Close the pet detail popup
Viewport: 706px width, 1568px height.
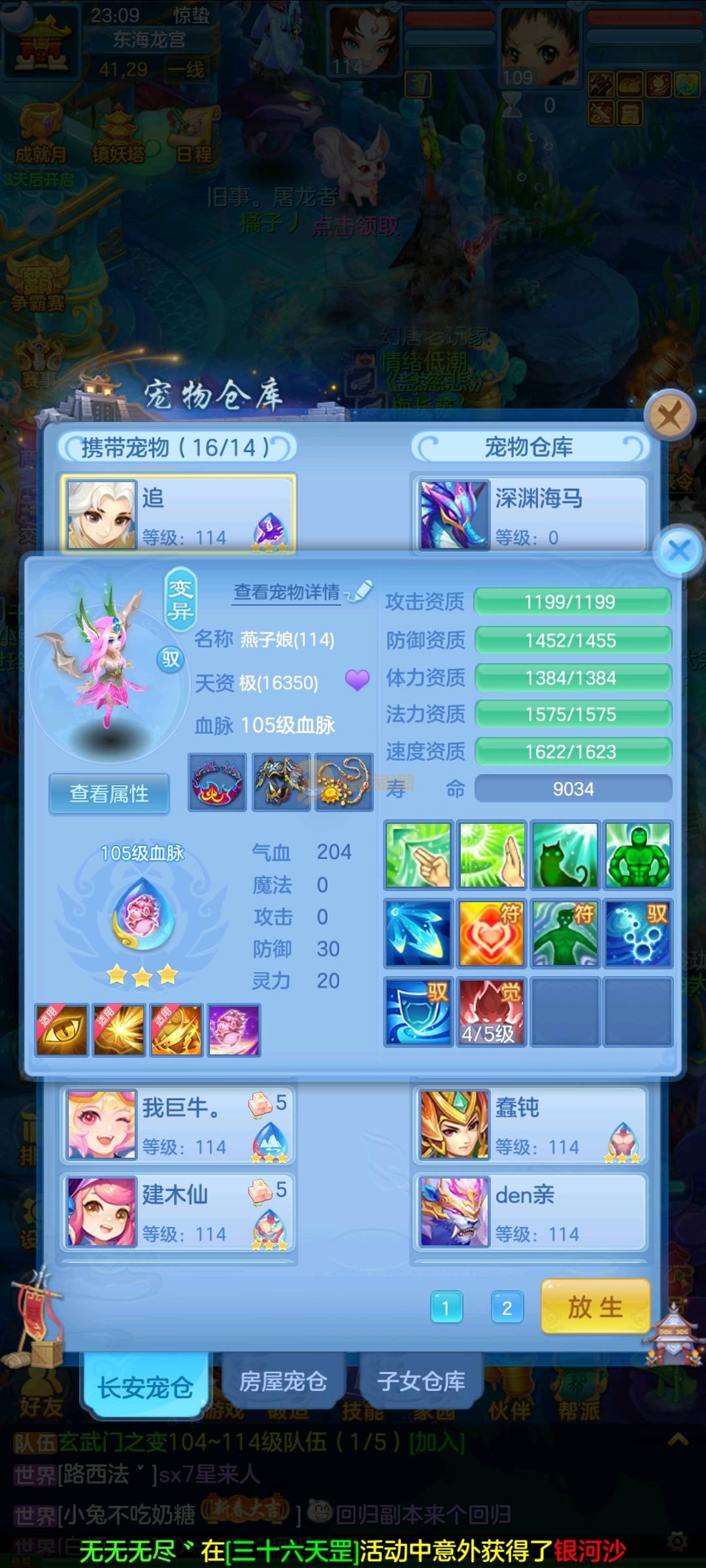[x=679, y=551]
